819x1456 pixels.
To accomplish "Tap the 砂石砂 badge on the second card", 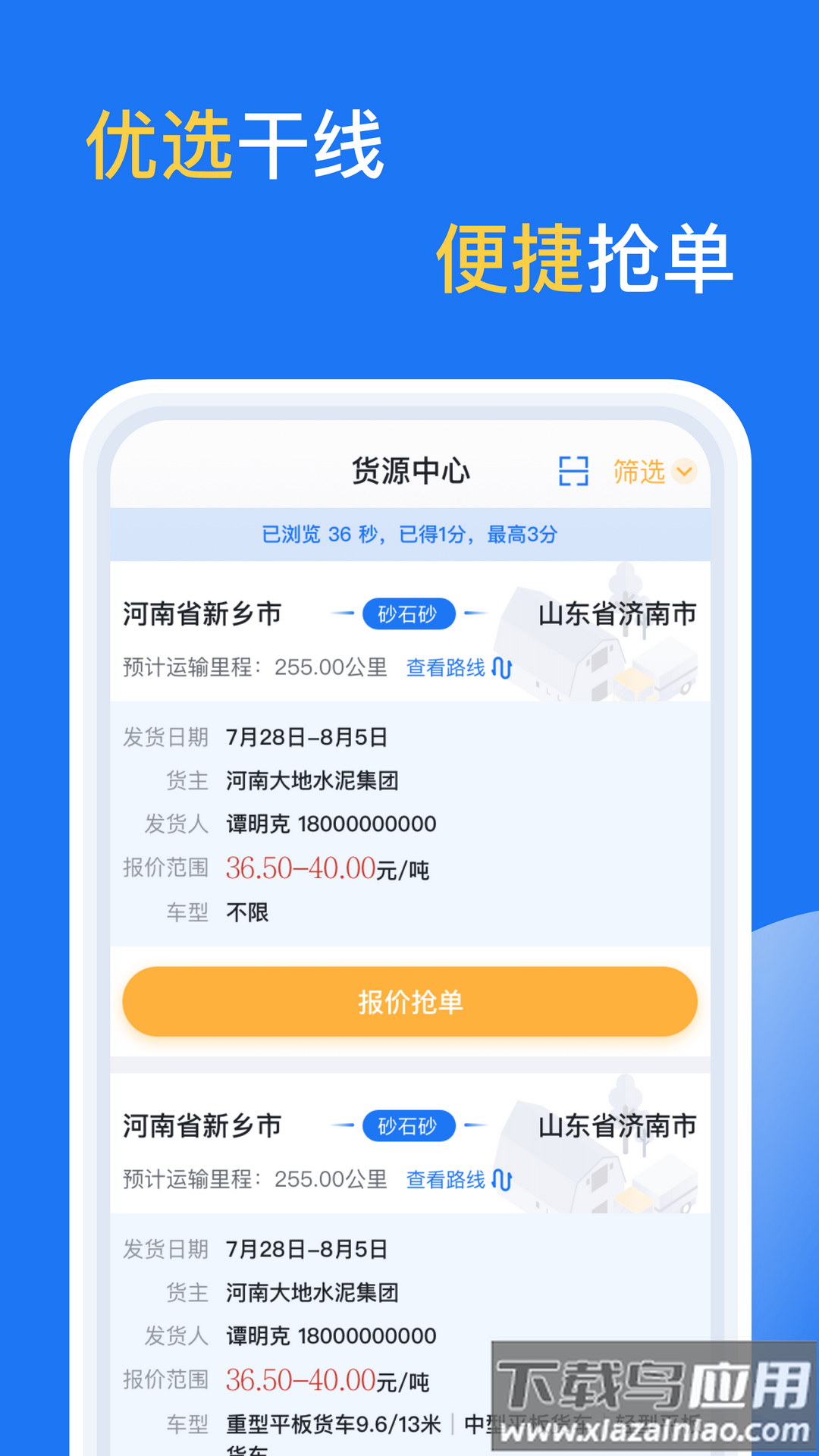I will 409,1126.
